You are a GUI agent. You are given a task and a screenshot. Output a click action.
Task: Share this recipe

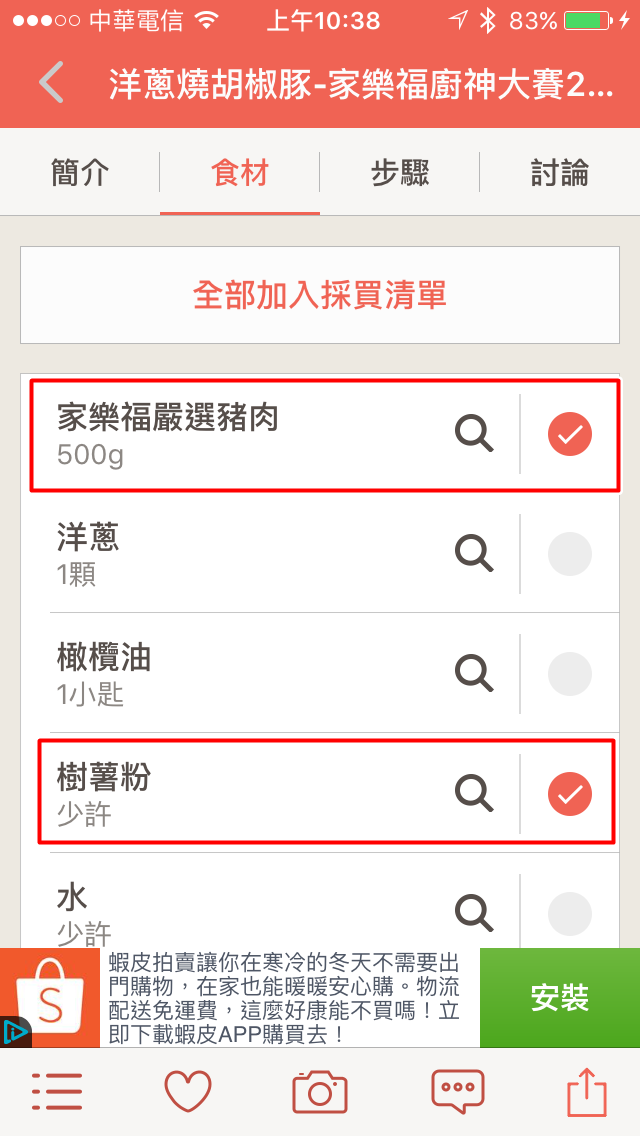tap(587, 1092)
